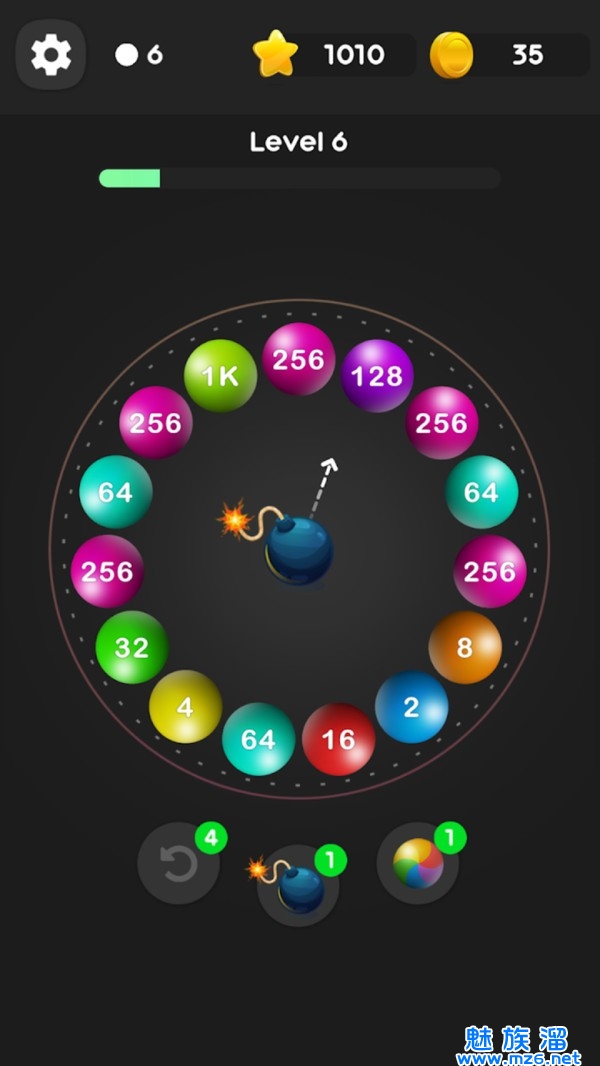Open the settings gear
Viewport: 600px width, 1066px height.
(x=51, y=55)
